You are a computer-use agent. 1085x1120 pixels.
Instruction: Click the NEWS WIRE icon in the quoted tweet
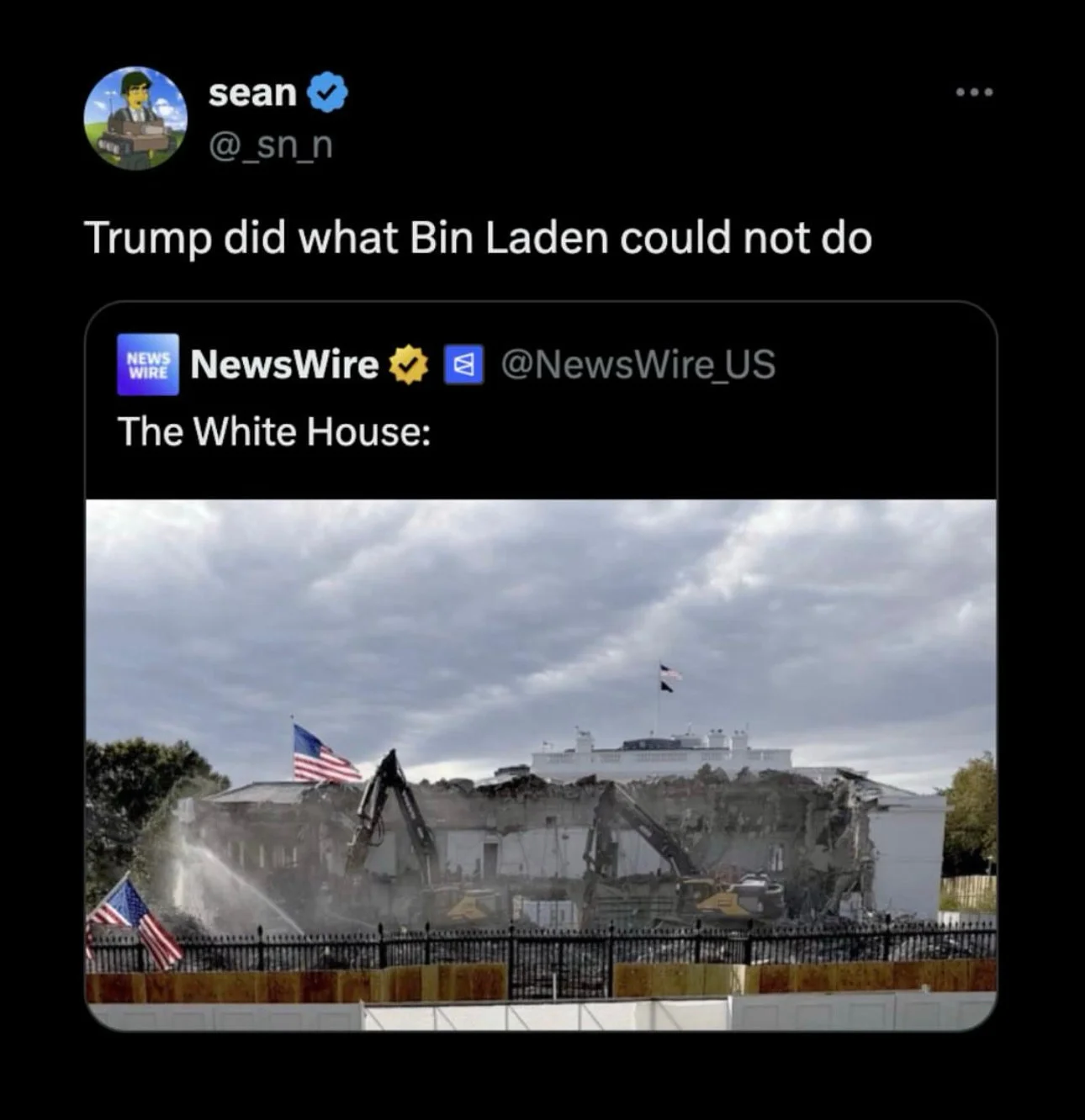[x=147, y=364]
